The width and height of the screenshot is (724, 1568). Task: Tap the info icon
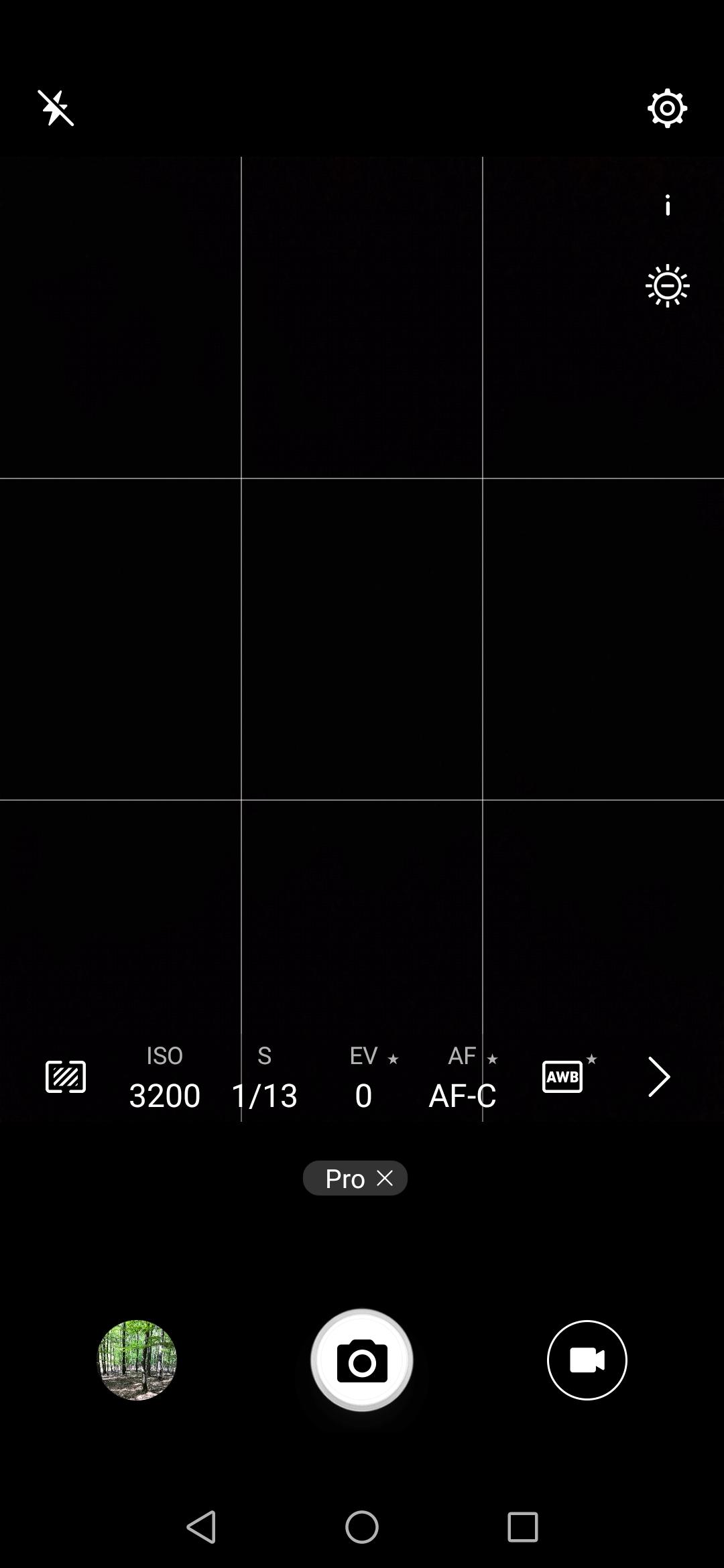(667, 206)
